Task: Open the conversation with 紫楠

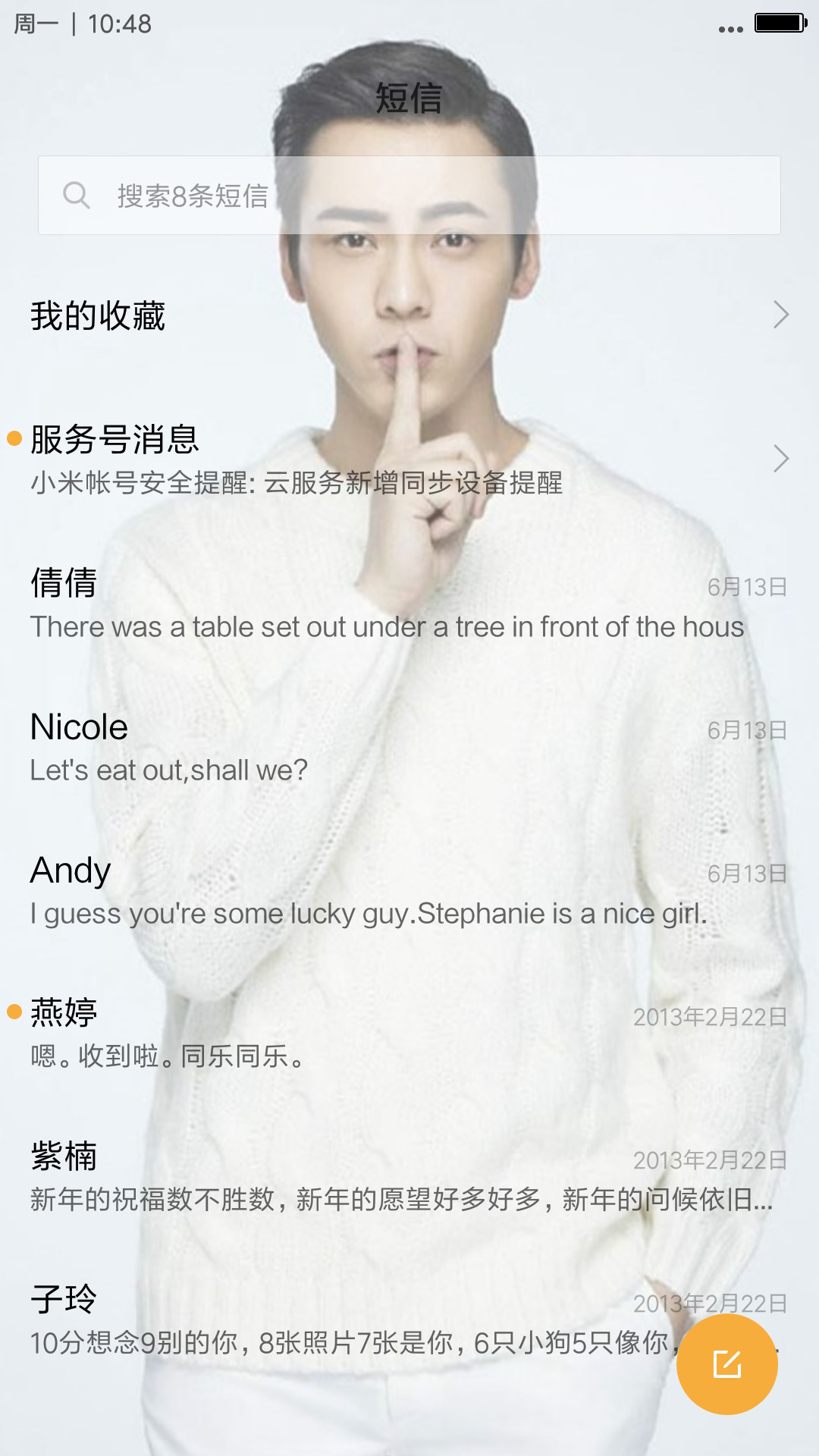Action: (x=409, y=1176)
